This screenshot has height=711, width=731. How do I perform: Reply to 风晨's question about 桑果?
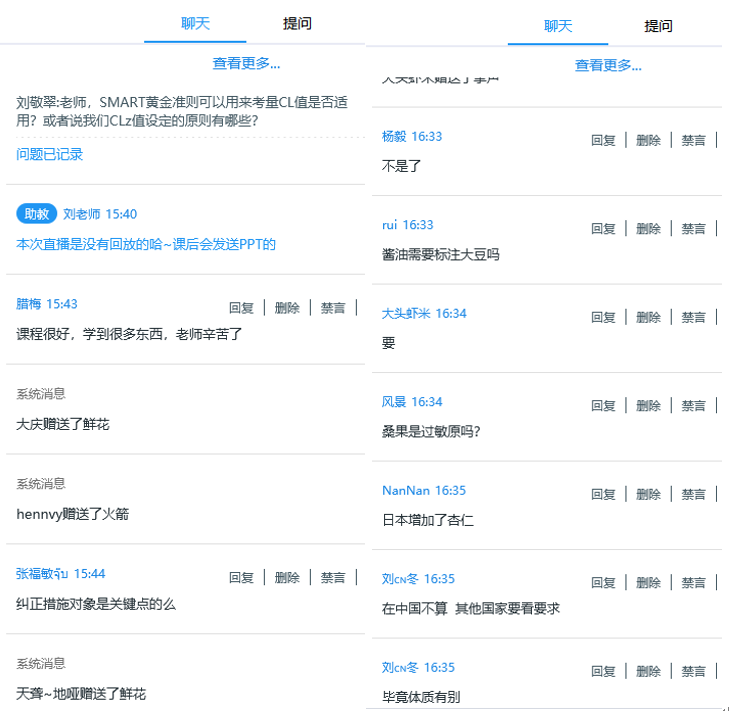pyautogui.click(x=603, y=406)
